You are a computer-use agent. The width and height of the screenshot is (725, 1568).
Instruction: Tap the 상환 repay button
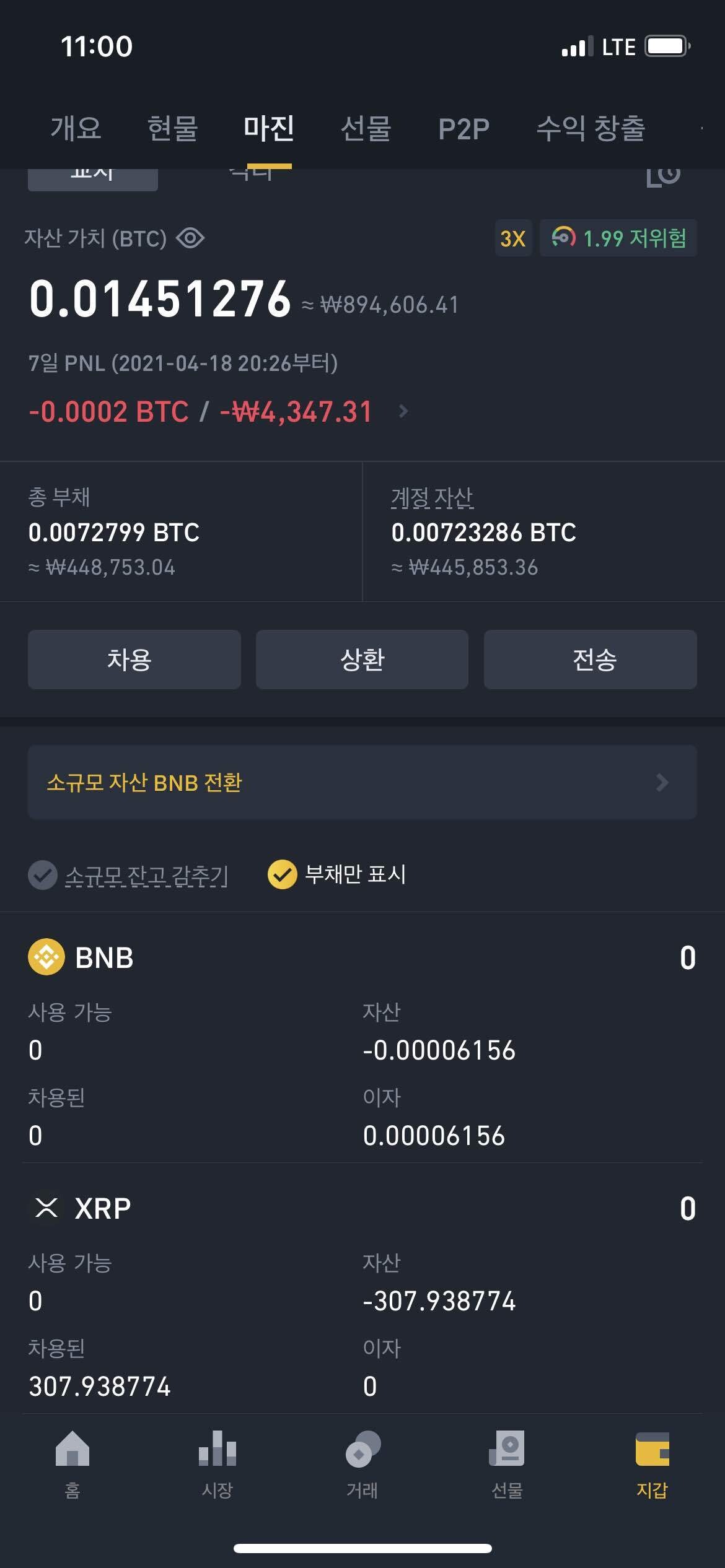[362, 660]
